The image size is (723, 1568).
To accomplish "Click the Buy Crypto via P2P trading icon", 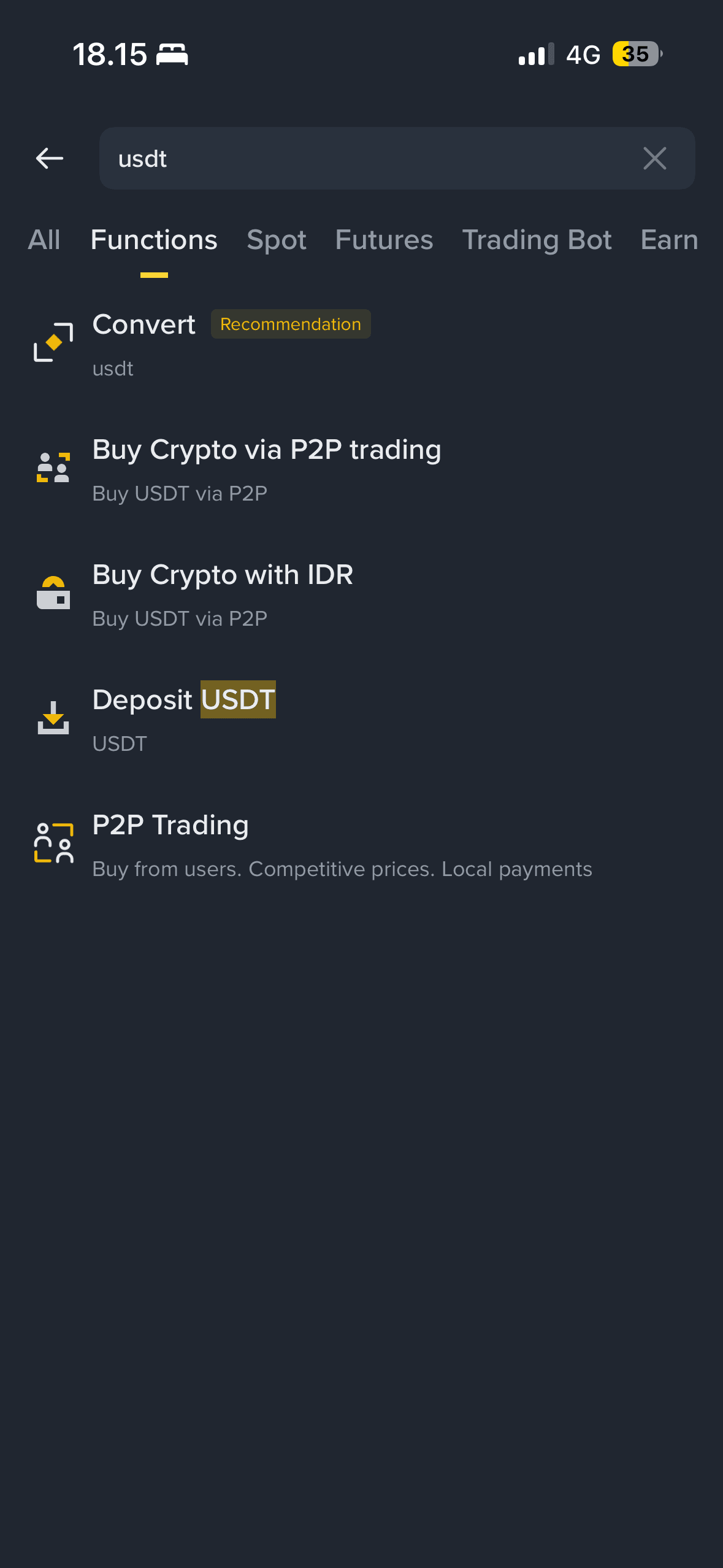I will click(x=53, y=467).
